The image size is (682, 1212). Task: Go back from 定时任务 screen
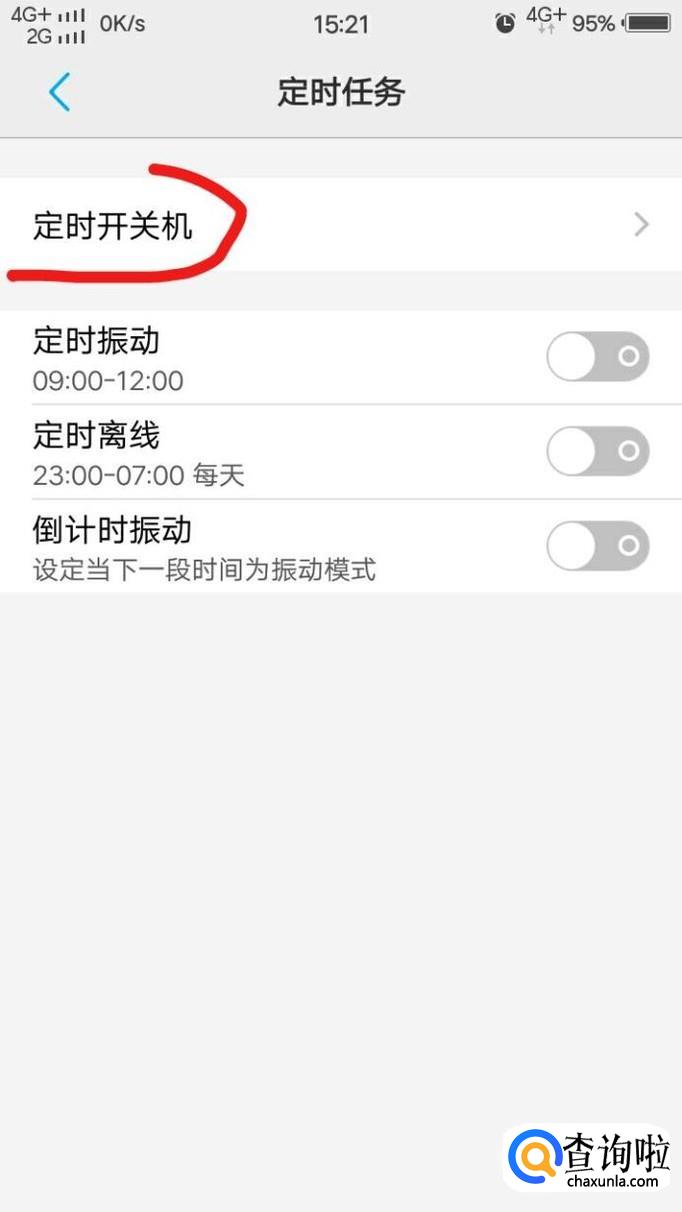click(60, 93)
